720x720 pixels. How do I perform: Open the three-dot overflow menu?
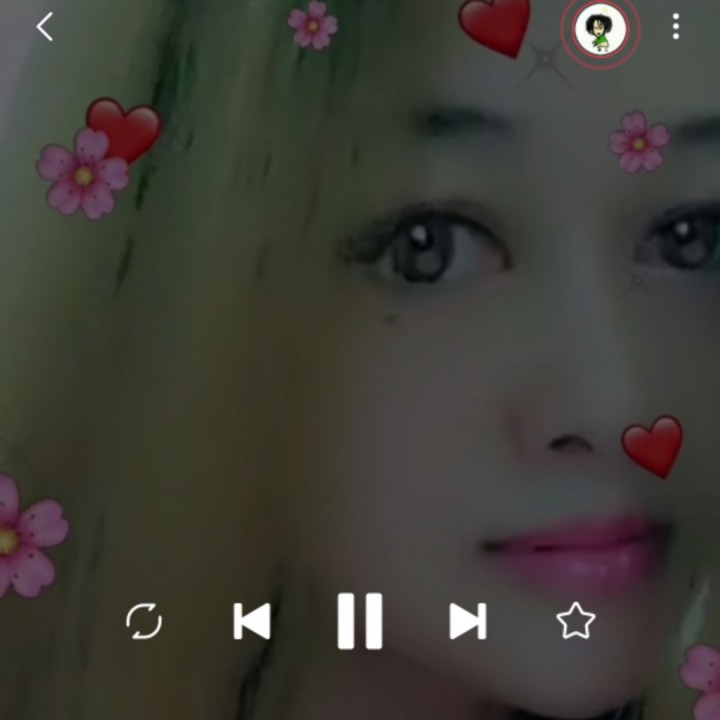click(675, 27)
